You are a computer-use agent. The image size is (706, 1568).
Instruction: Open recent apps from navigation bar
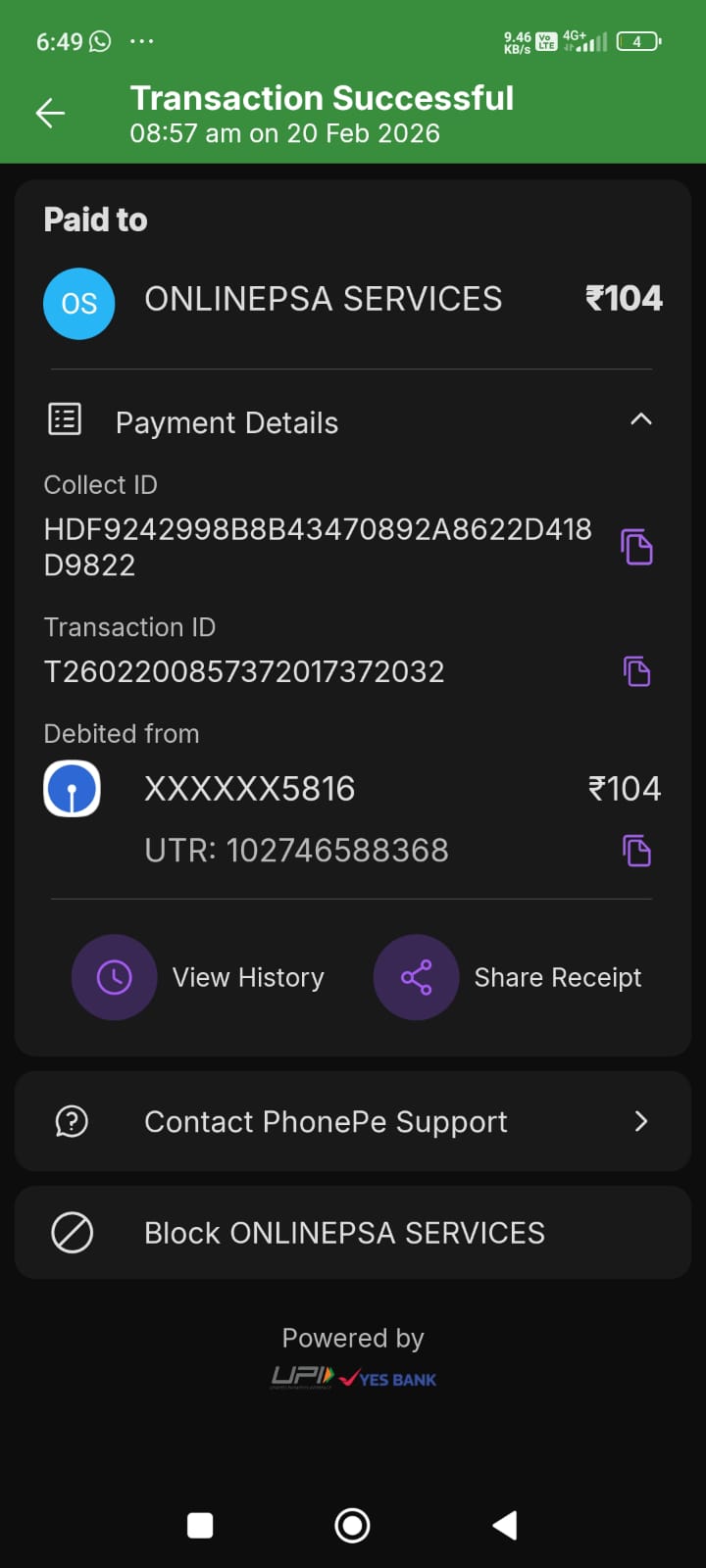(x=200, y=1525)
